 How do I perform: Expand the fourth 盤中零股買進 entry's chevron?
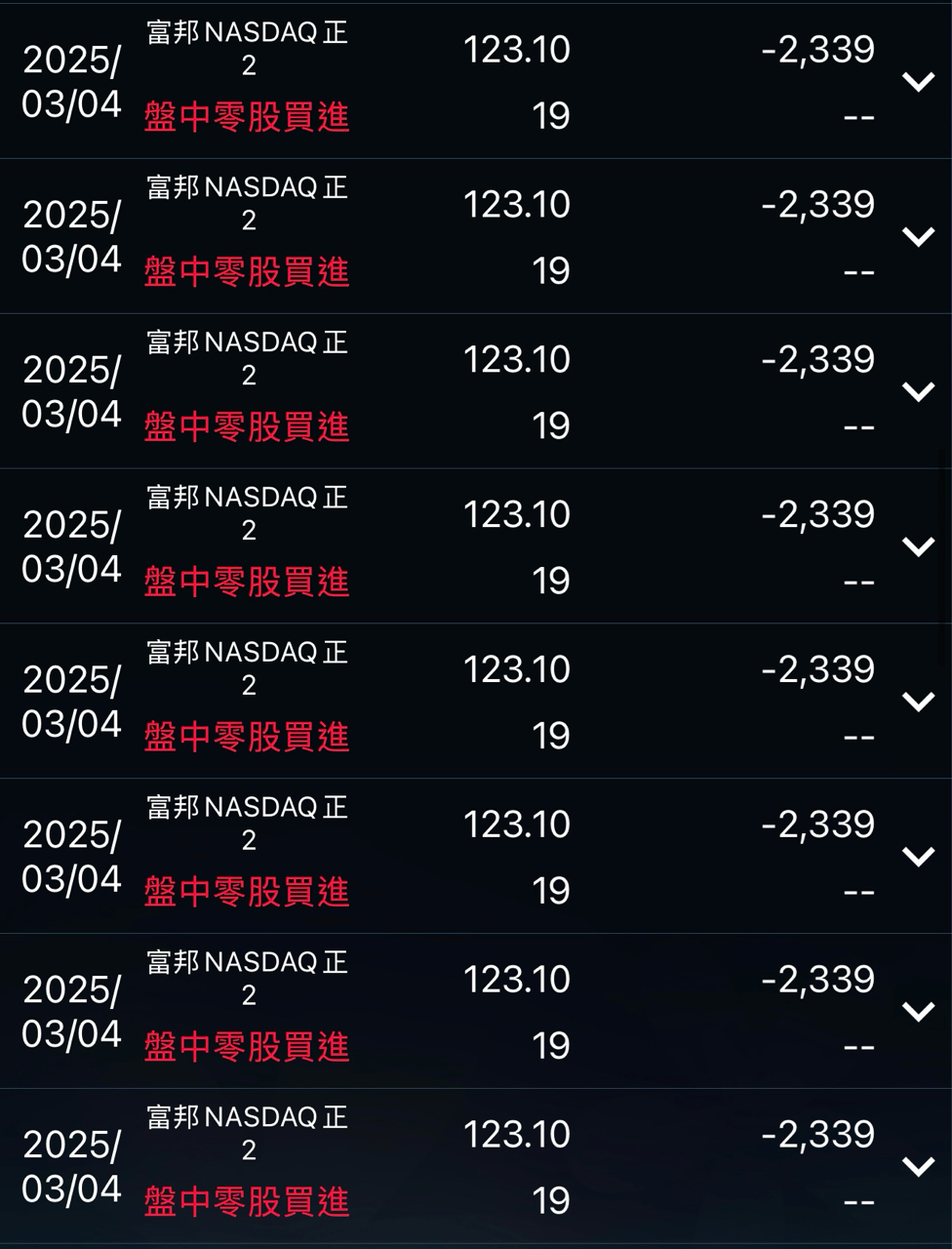pos(918,547)
